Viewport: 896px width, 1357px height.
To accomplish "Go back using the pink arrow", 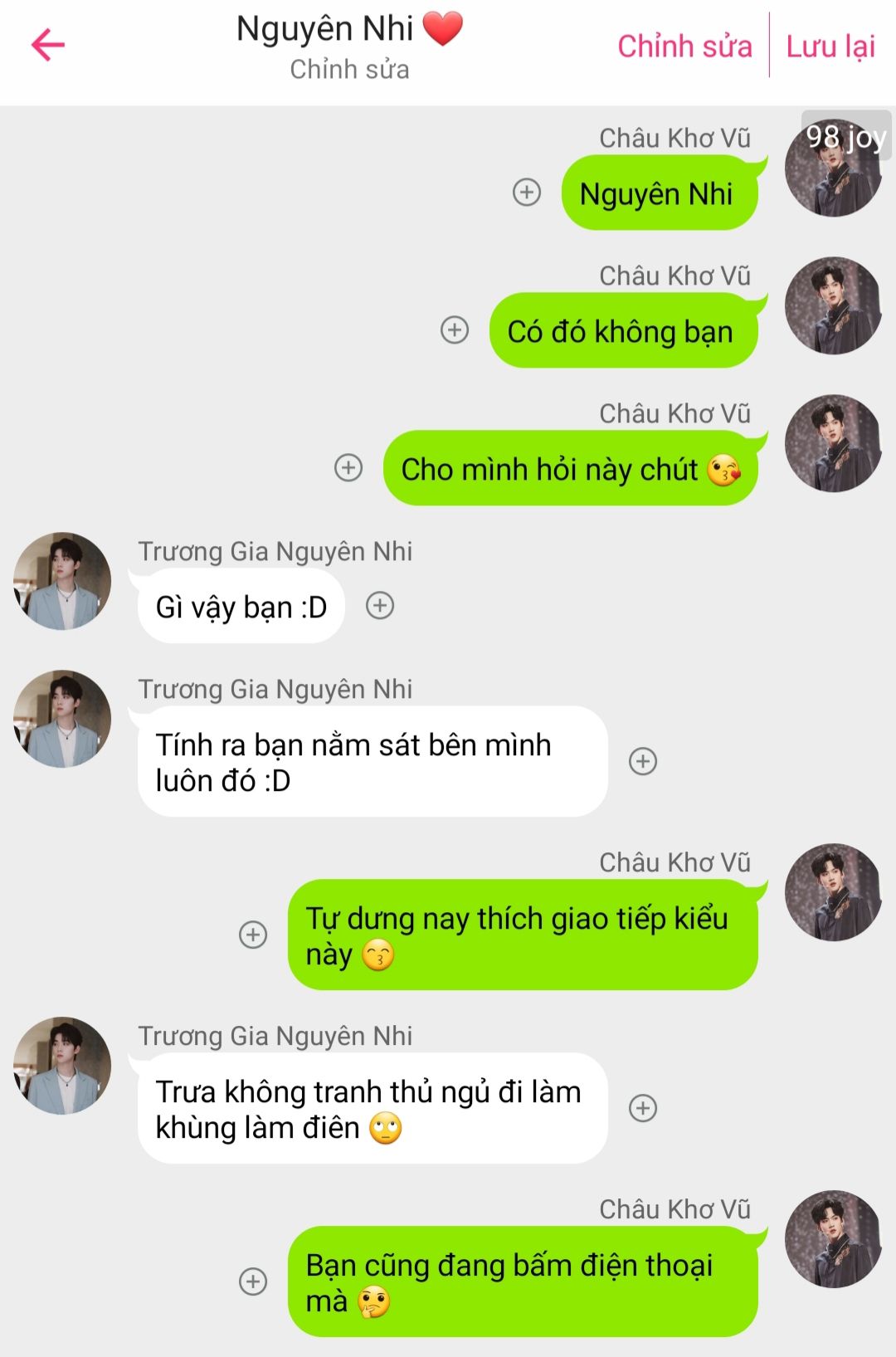I will (x=48, y=45).
